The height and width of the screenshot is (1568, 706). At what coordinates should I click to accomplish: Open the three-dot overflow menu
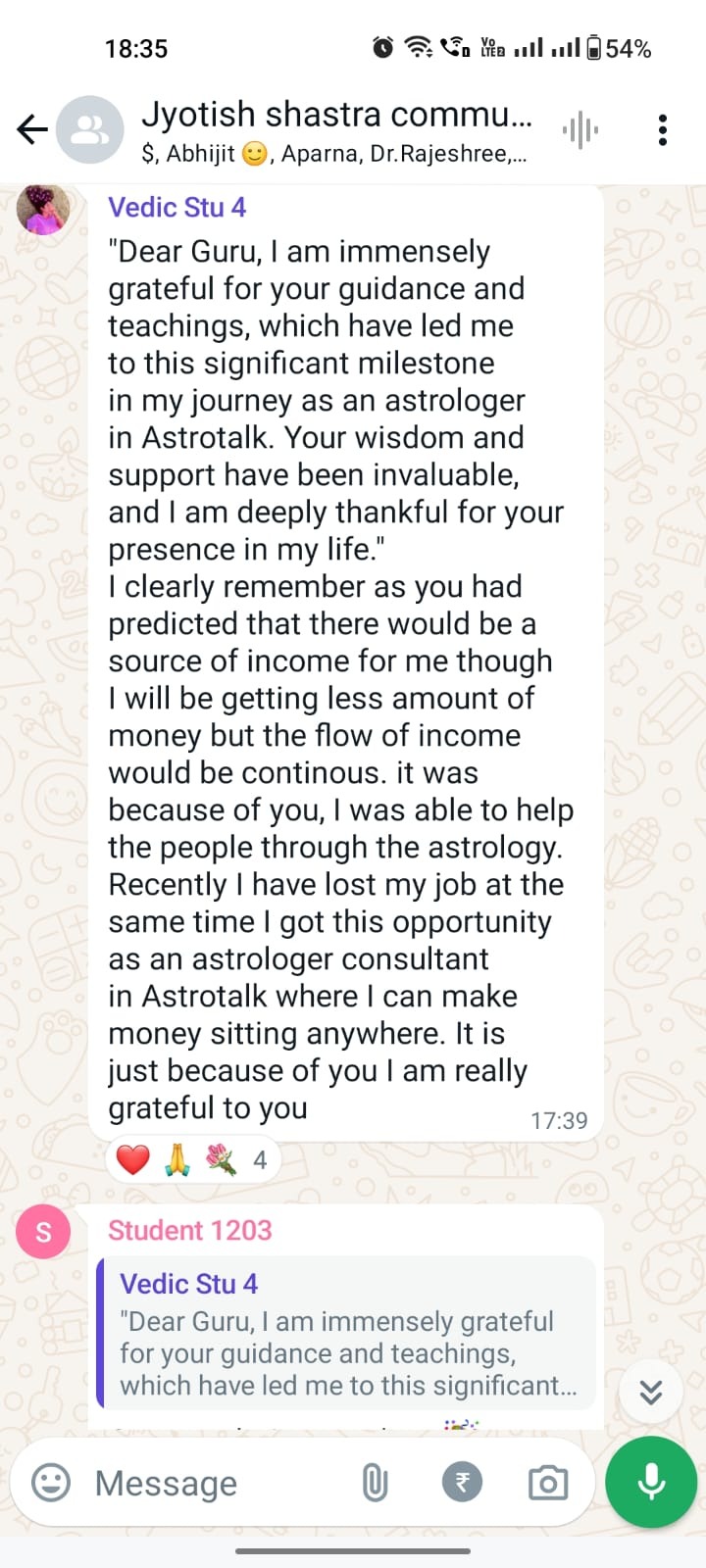663,129
